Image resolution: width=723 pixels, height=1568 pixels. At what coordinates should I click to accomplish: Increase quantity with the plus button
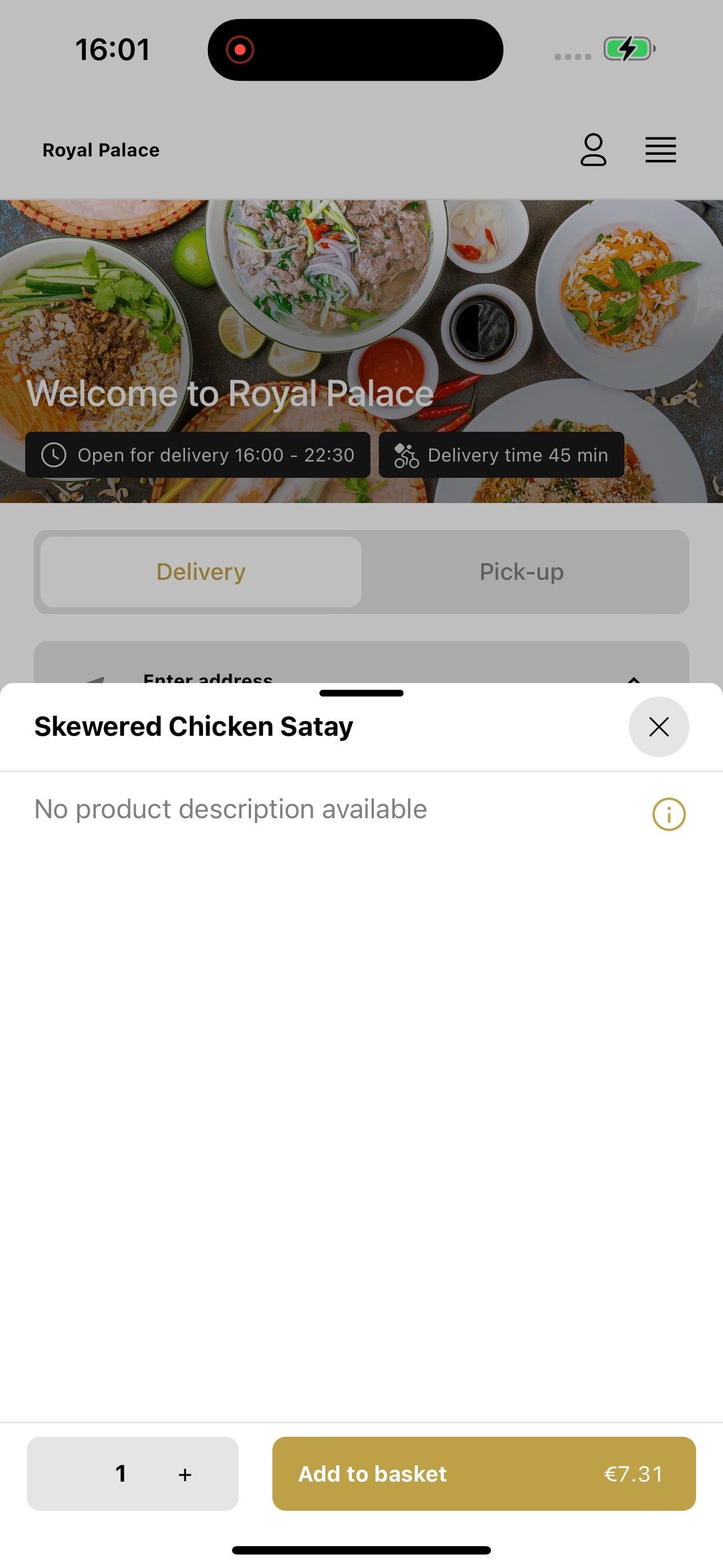click(185, 1474)
